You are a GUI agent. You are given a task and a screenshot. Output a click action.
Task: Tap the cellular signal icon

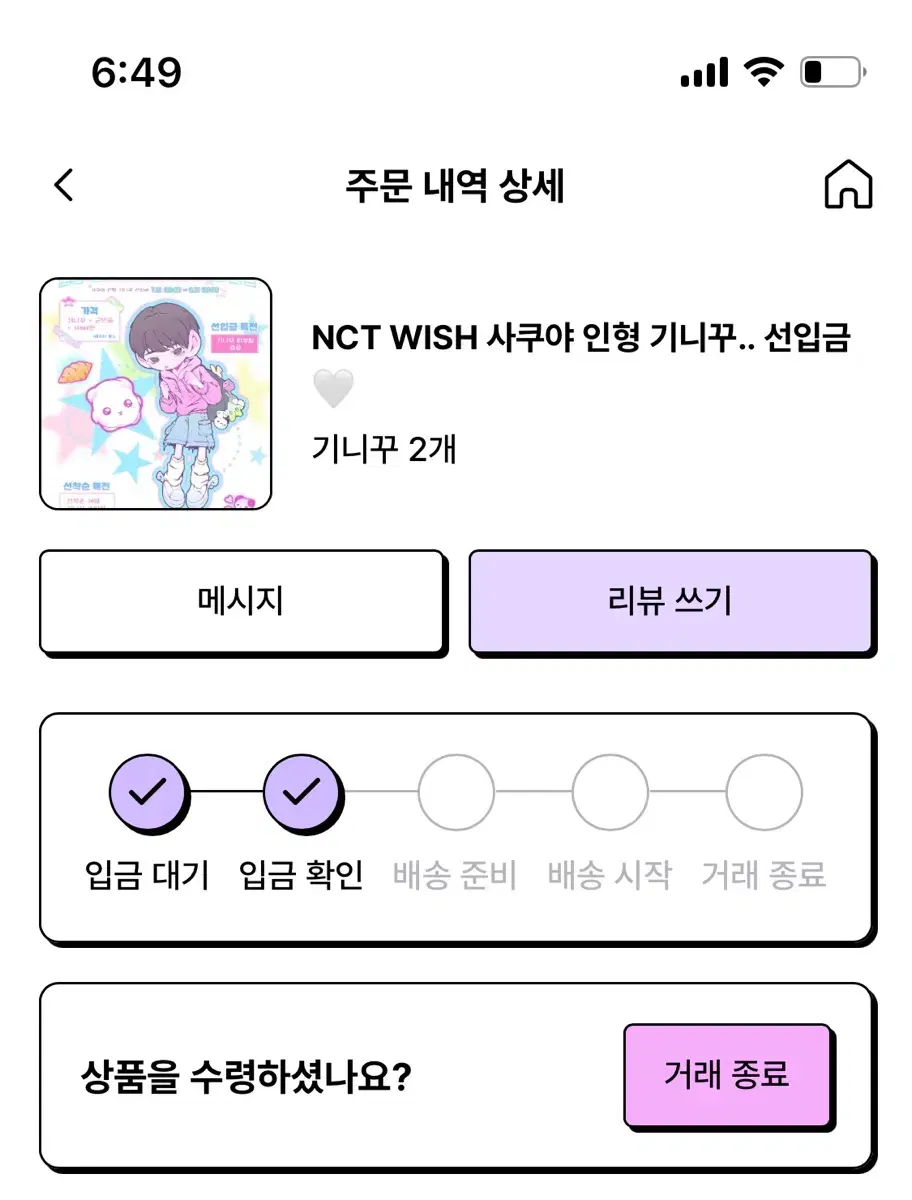tap(703, 71)
